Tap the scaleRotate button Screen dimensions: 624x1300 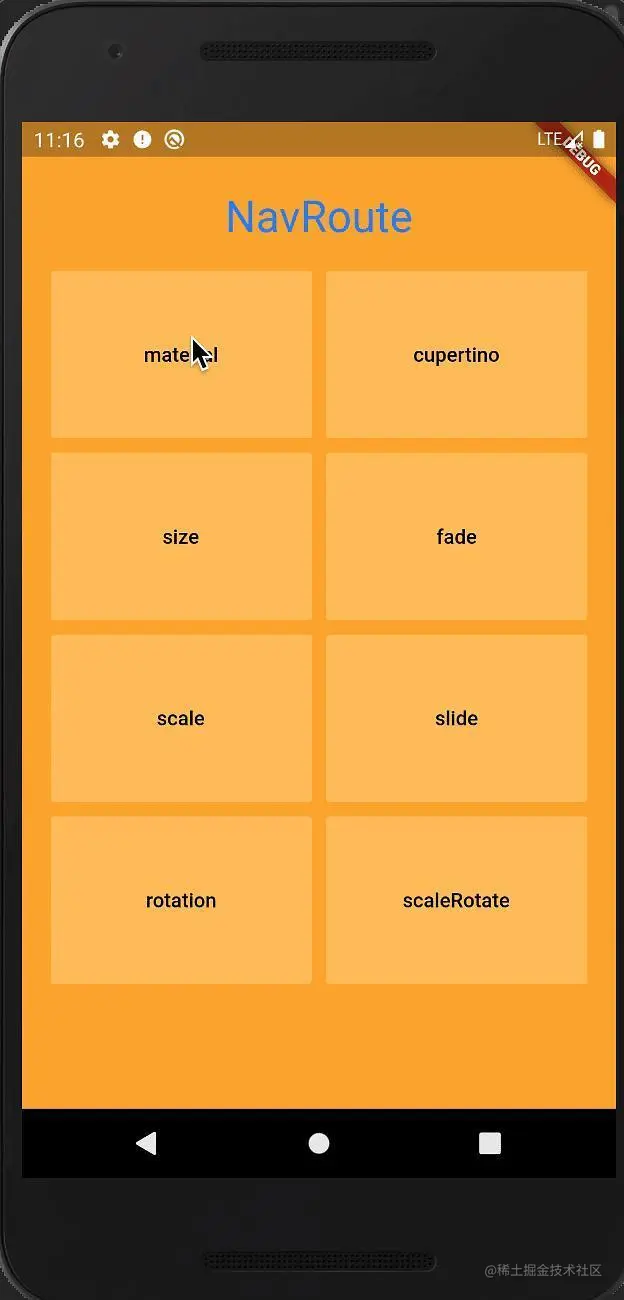[456, 900]
